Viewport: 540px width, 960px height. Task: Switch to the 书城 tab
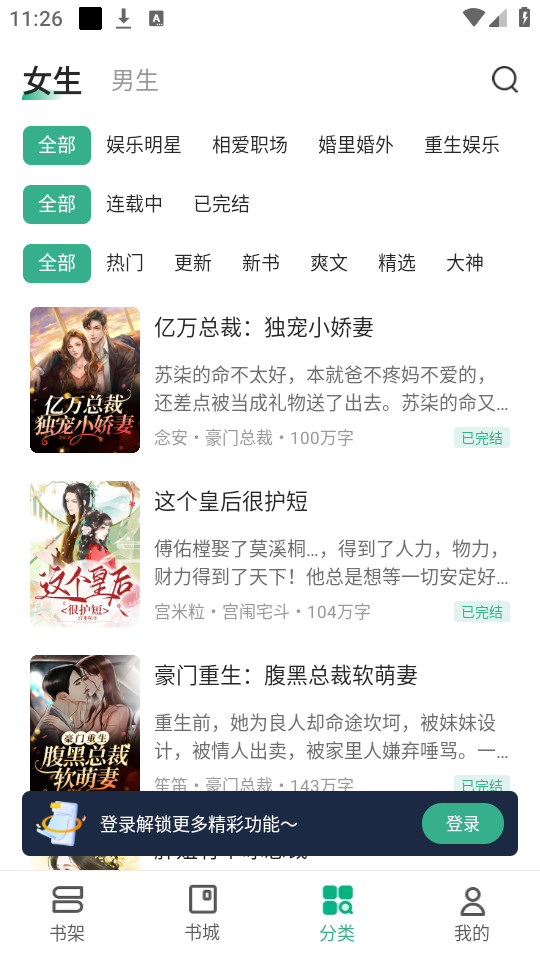(202, 913)
